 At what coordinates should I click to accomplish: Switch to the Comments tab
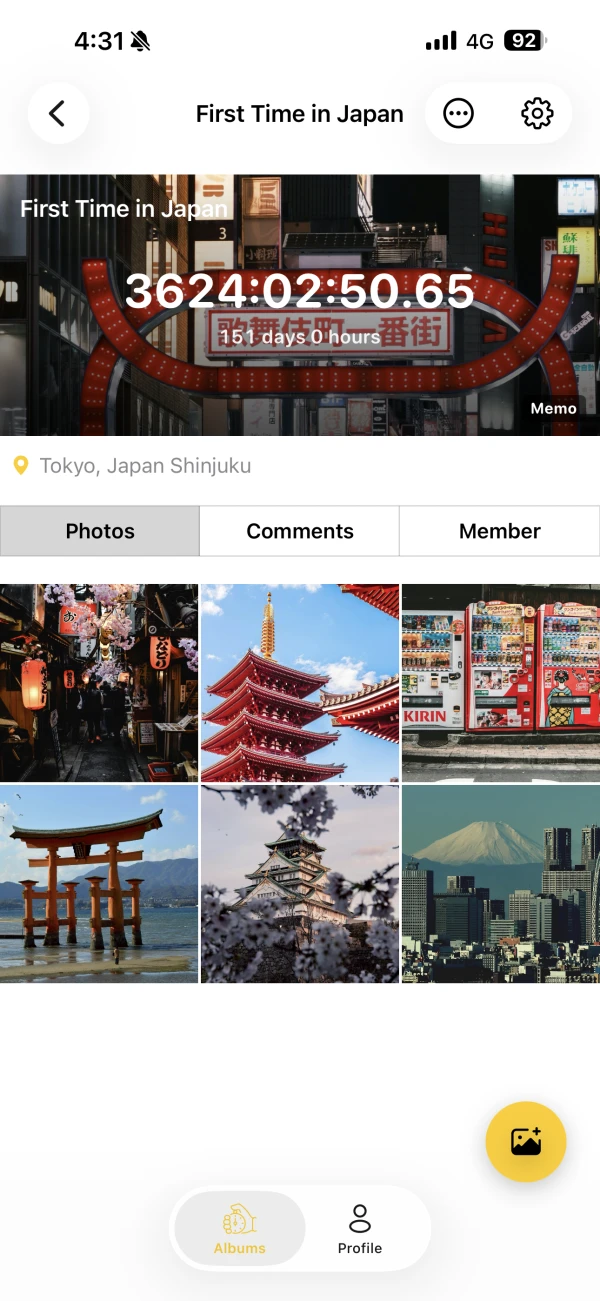[x=300, y=531]
